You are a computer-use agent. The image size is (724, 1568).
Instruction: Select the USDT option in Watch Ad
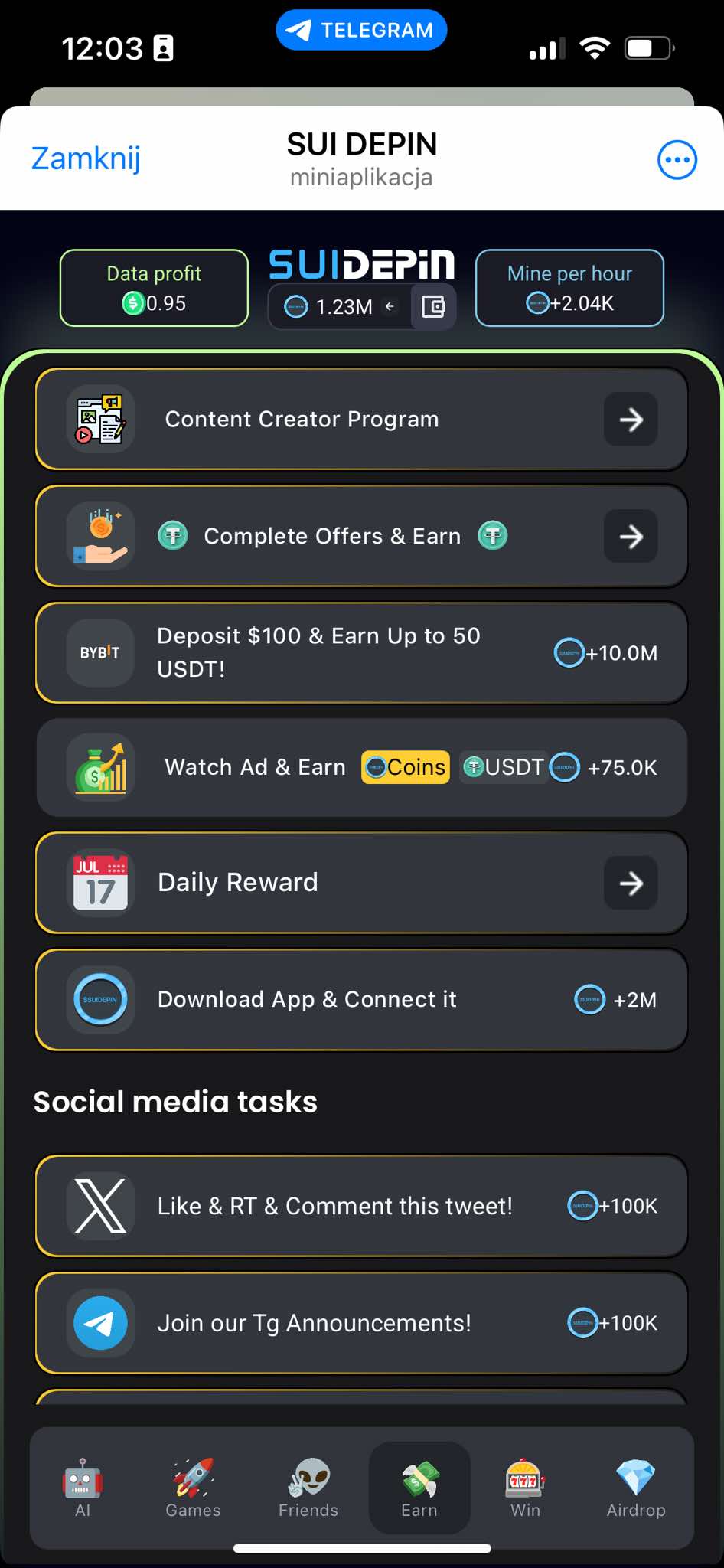(x=504, y=767)
